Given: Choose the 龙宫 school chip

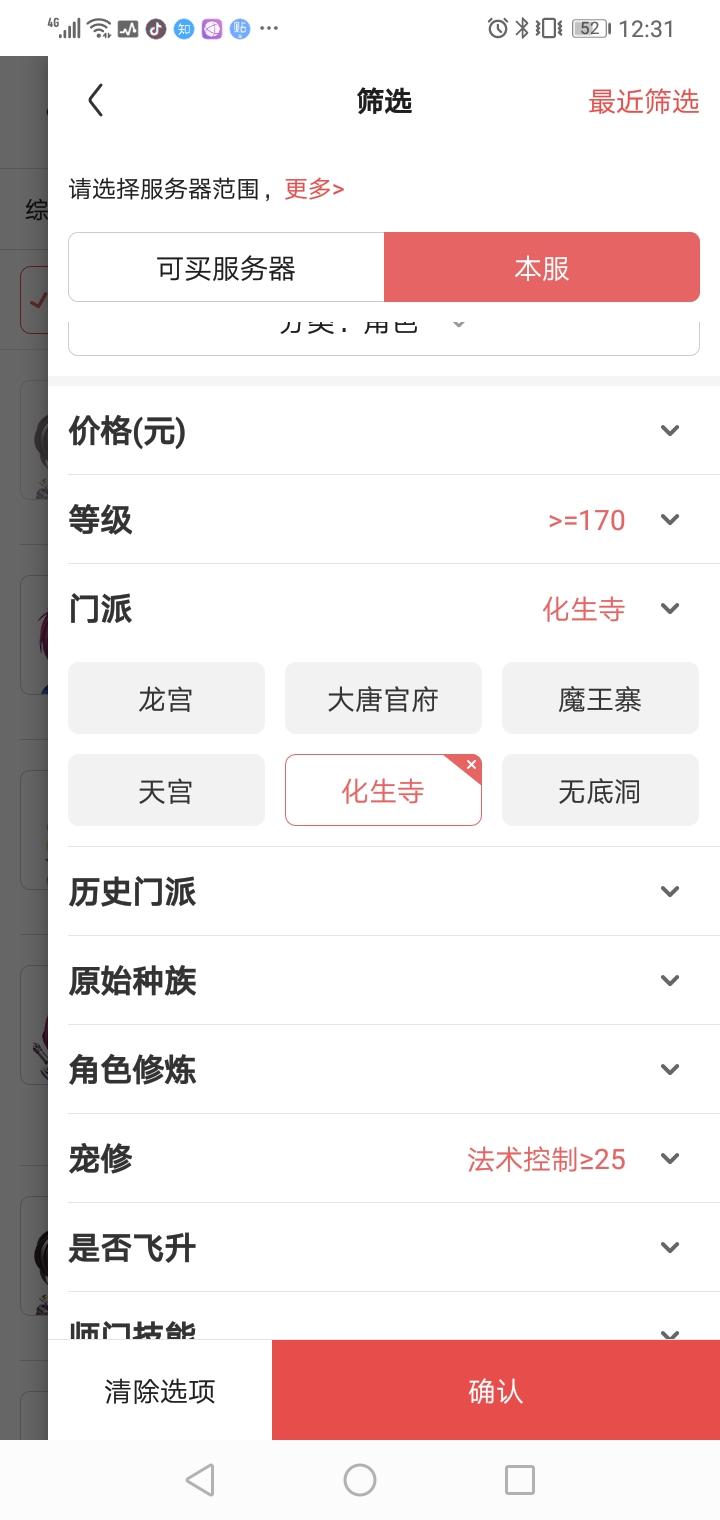Looking at the screenshot, I should [x=166, y=699].
